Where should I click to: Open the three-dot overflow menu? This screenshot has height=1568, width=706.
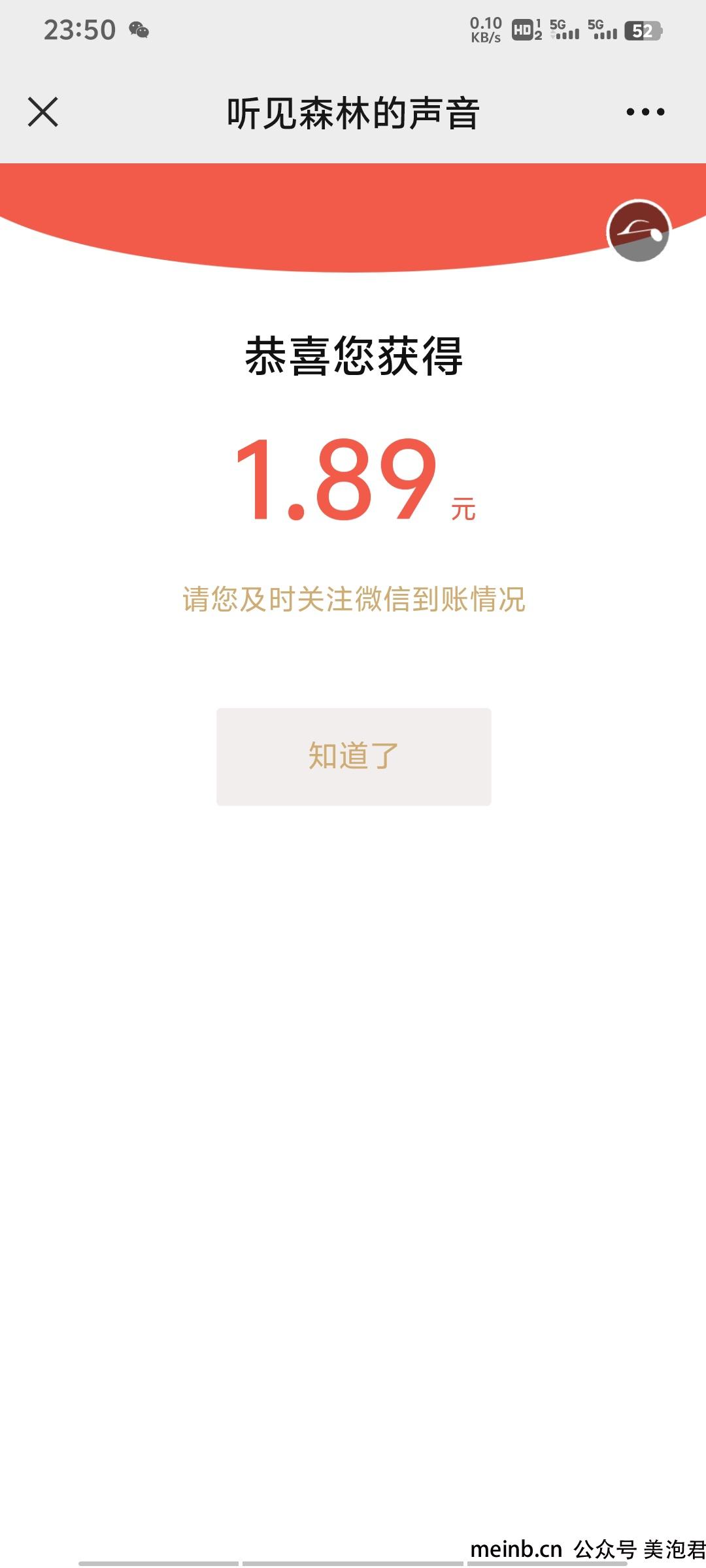coord(645,112)
